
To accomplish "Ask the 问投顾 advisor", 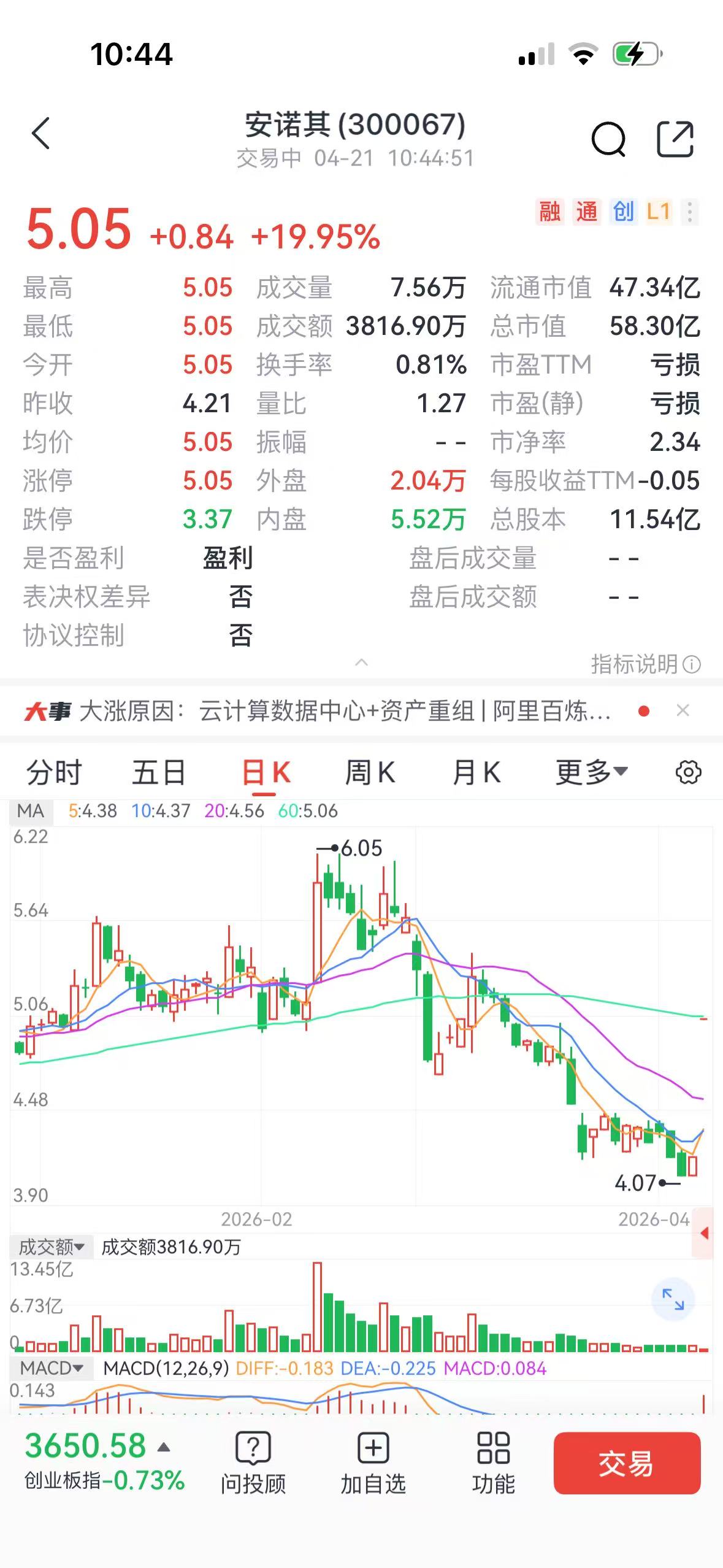I will pos(253,1464).
